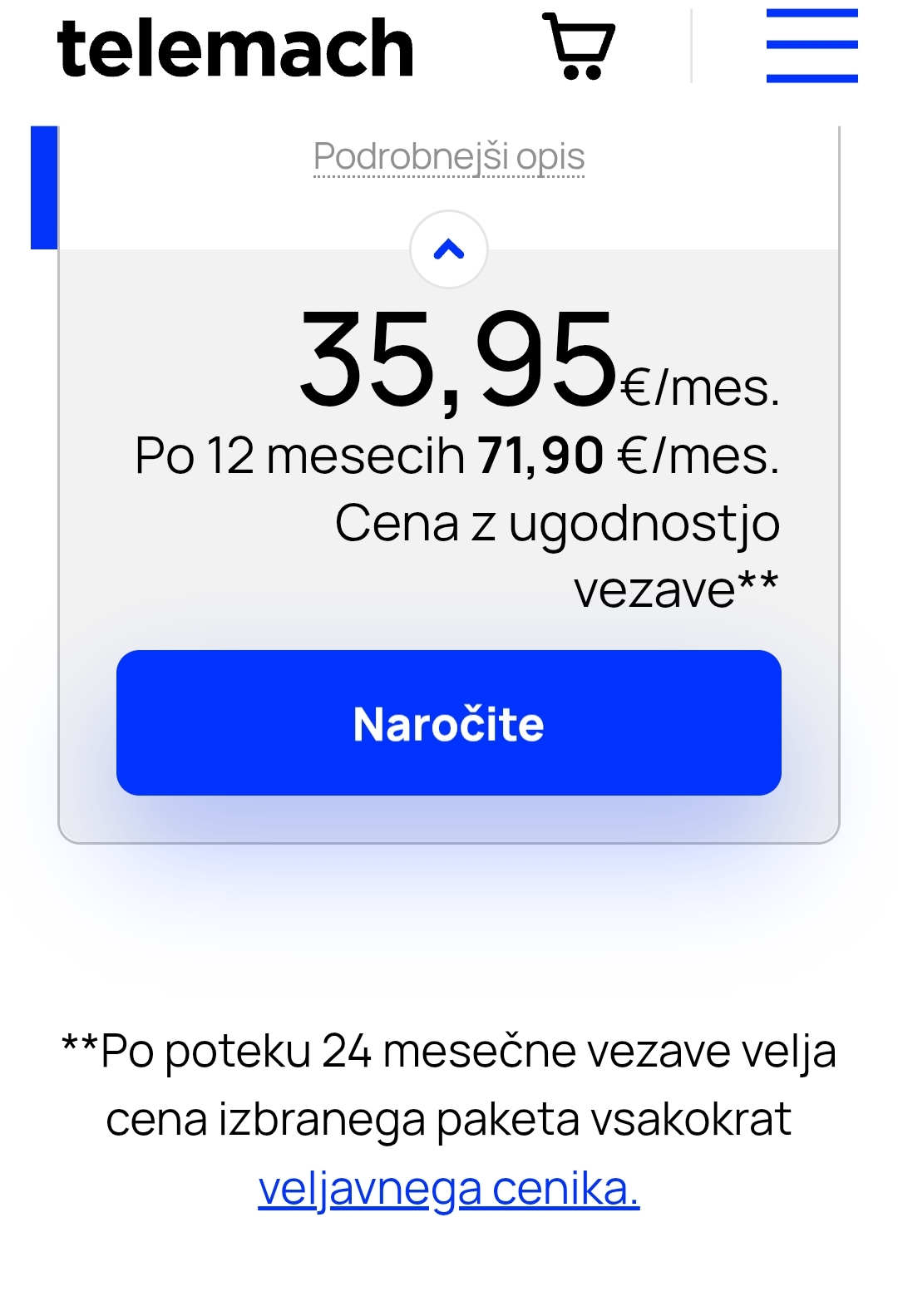This screenshot has width=898, height=1316.
Task: Tap the telemach logo to go home
Action: (x=235, y=49)
